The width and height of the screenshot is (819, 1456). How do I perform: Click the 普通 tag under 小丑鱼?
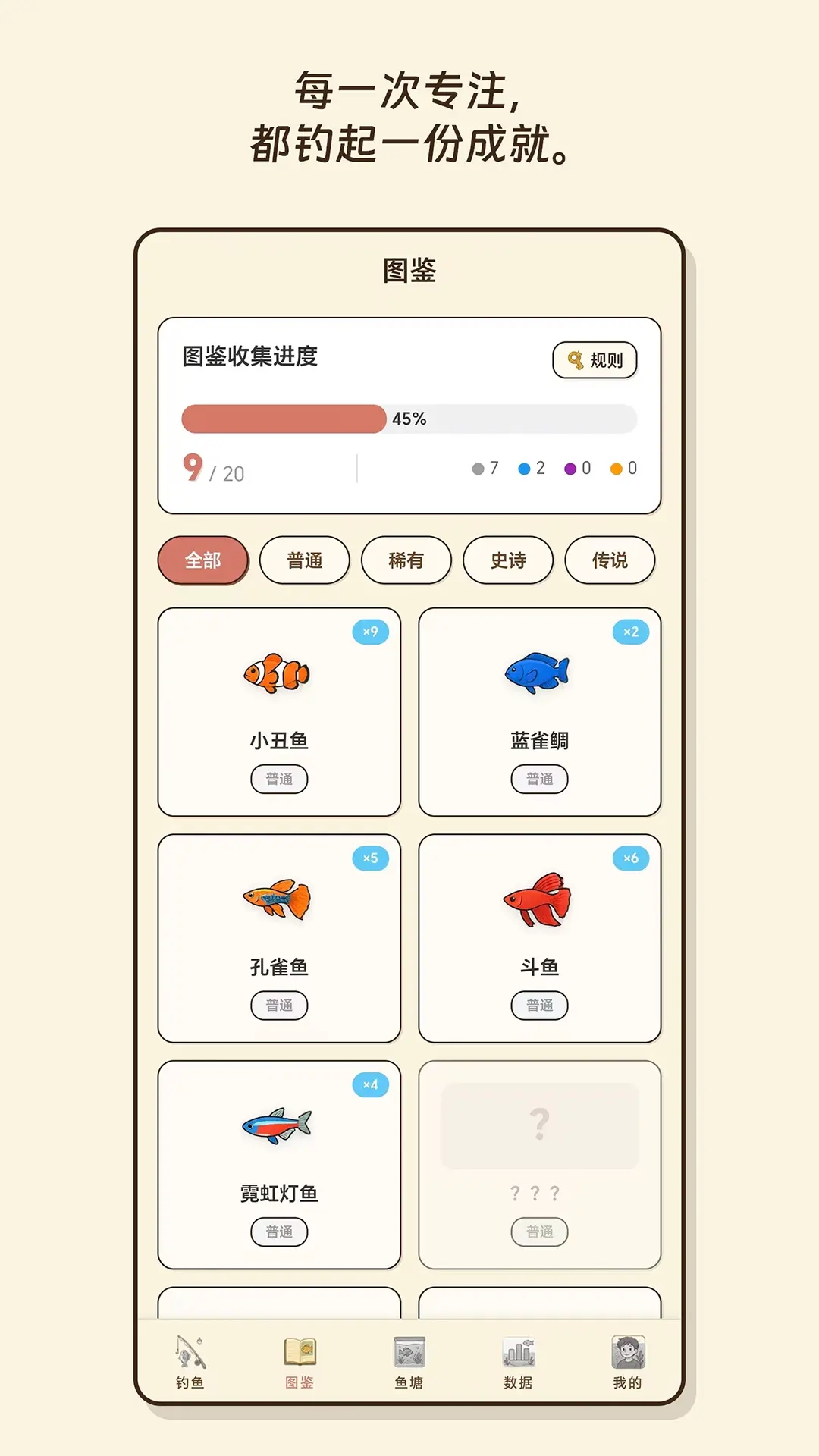pyautogui.click(x=279, y=779)
